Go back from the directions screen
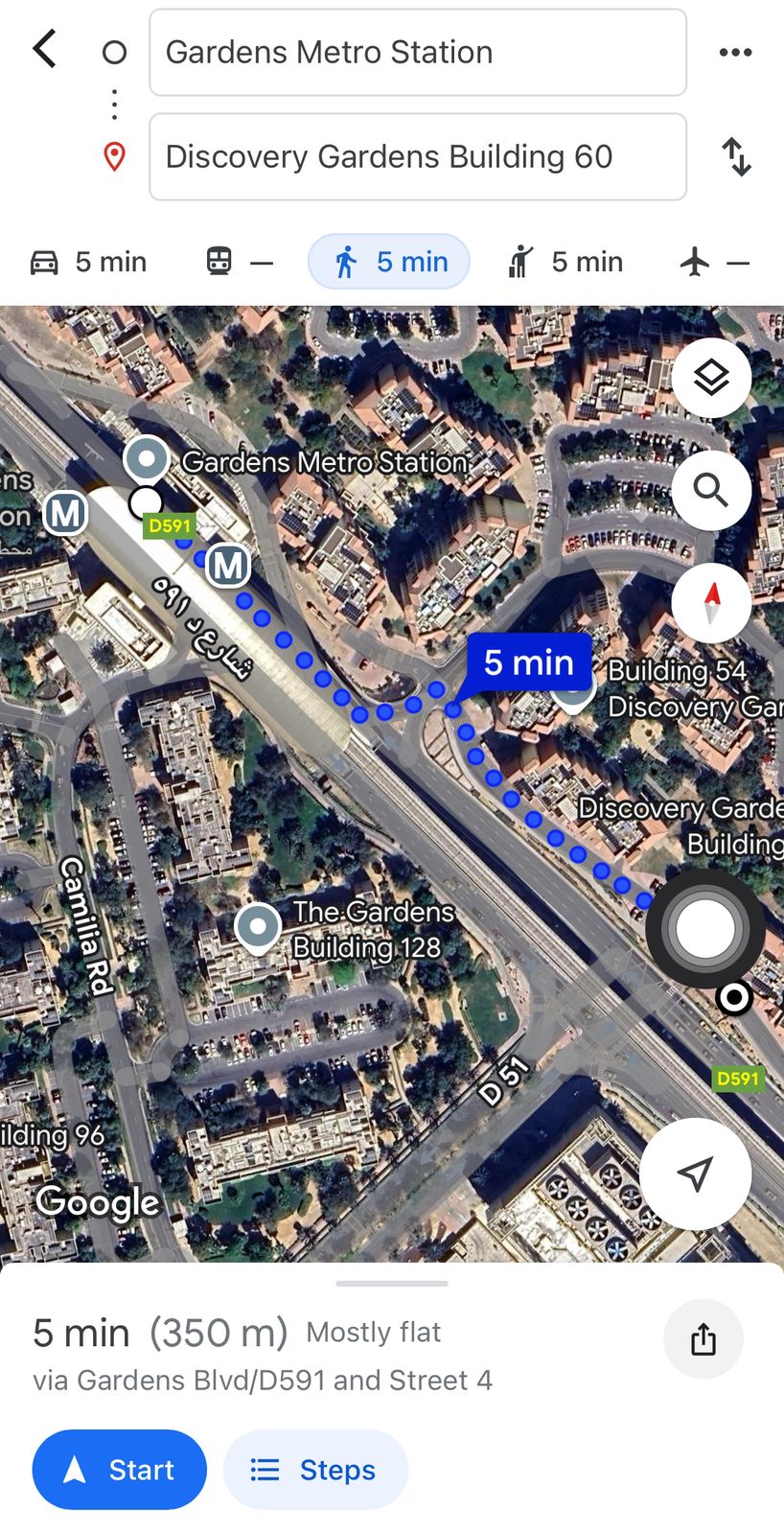Viewport: 784px width, 1534px height. (45, 50)
